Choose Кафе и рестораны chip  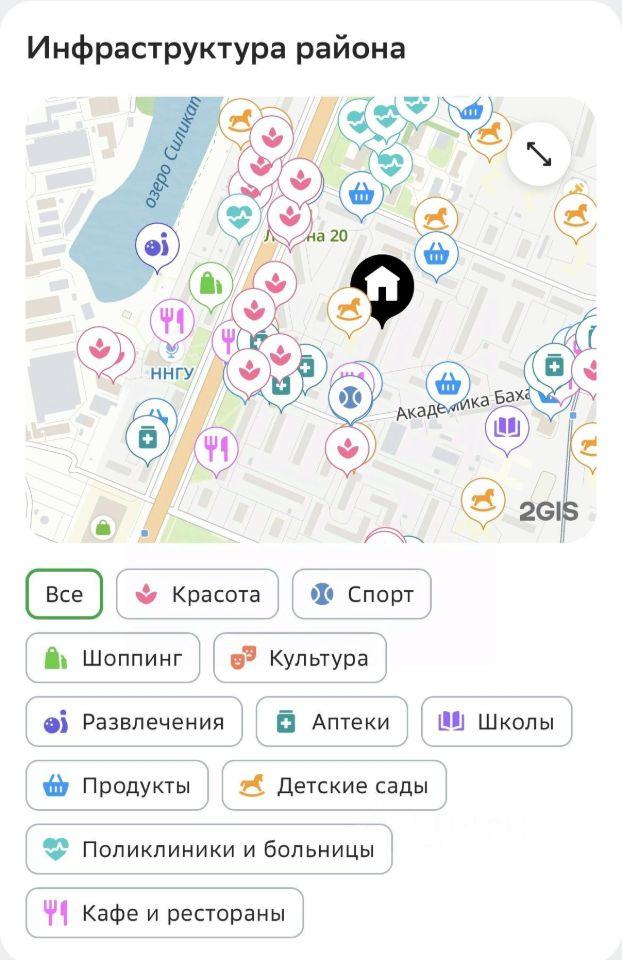[x=164, y=912]
